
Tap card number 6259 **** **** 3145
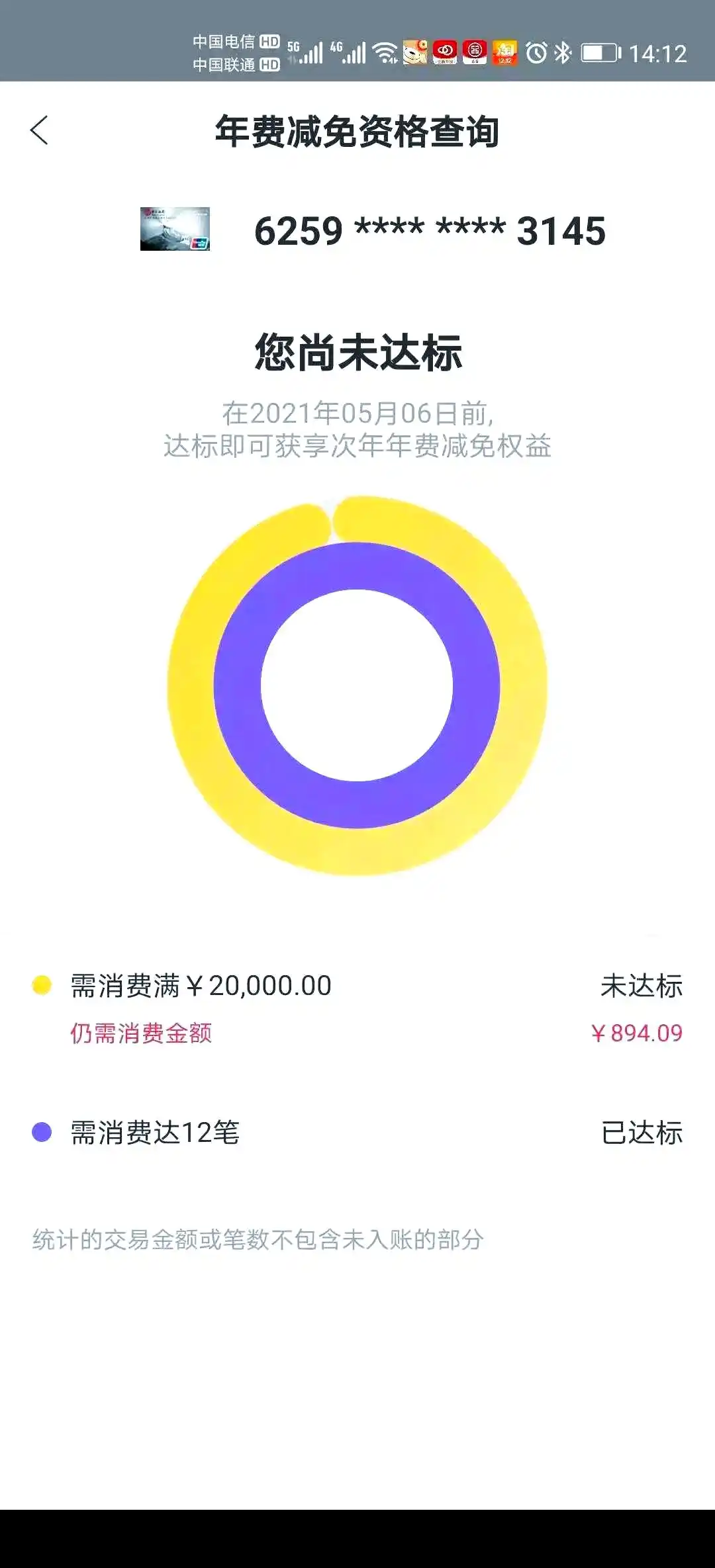(429, 232)
